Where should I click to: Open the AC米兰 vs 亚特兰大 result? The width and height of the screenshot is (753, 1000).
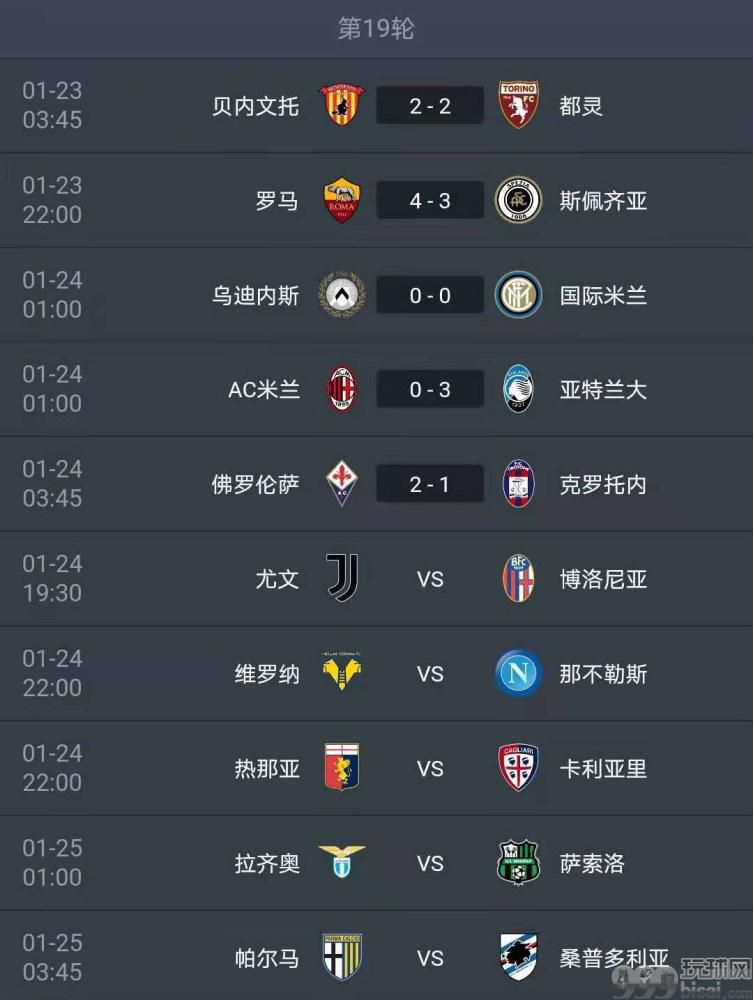(x=429, y=390)
